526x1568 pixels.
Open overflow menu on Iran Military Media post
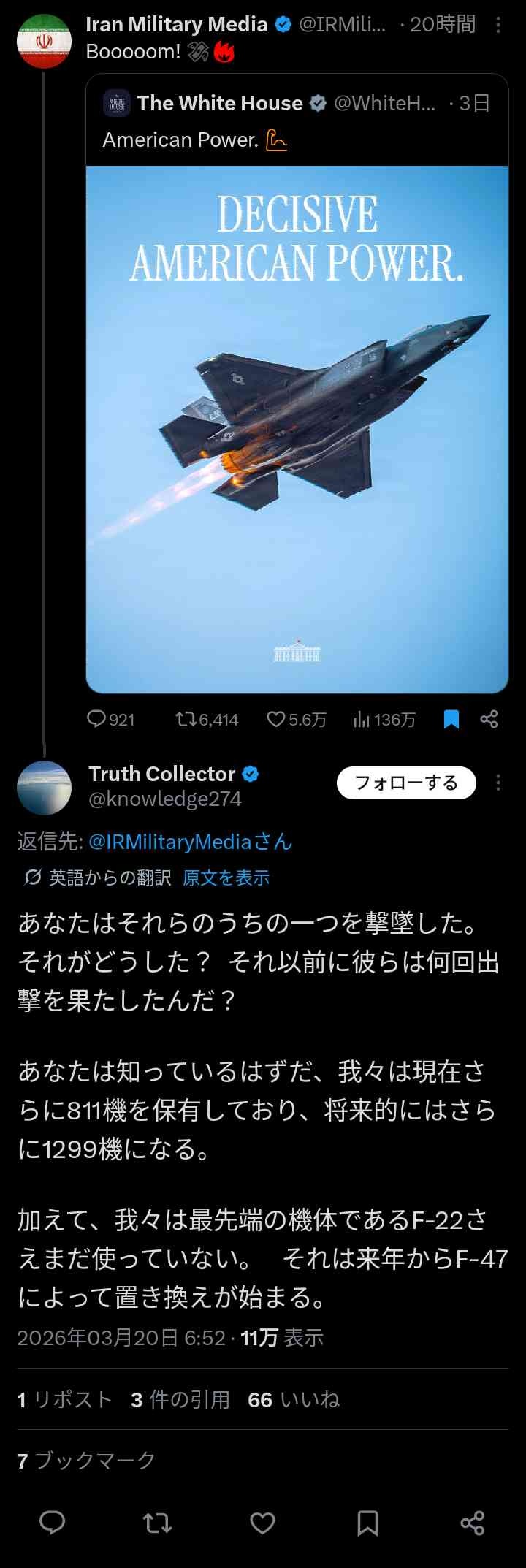(498, 26)
